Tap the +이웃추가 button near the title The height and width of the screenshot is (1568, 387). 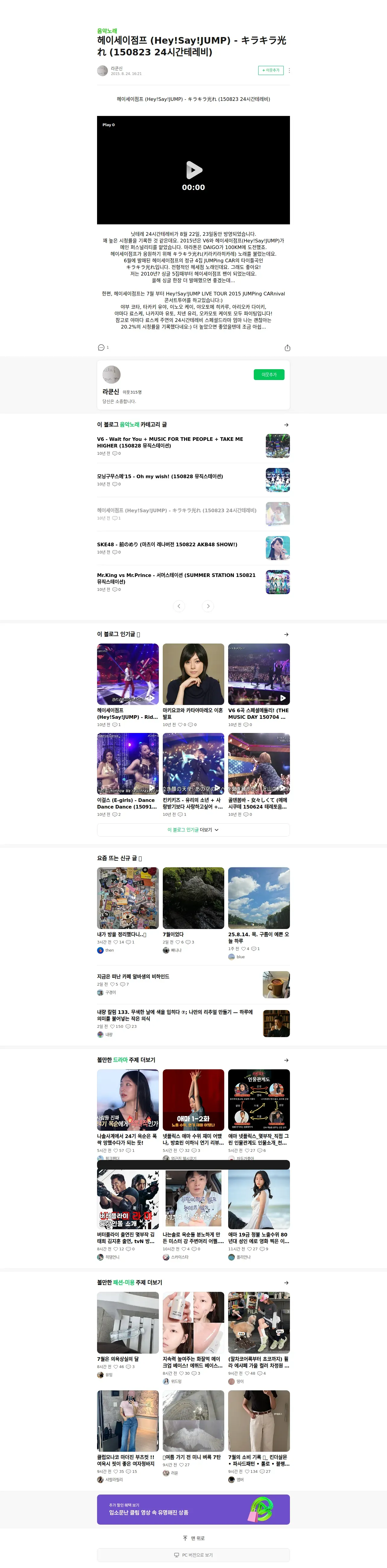[271, 70]
